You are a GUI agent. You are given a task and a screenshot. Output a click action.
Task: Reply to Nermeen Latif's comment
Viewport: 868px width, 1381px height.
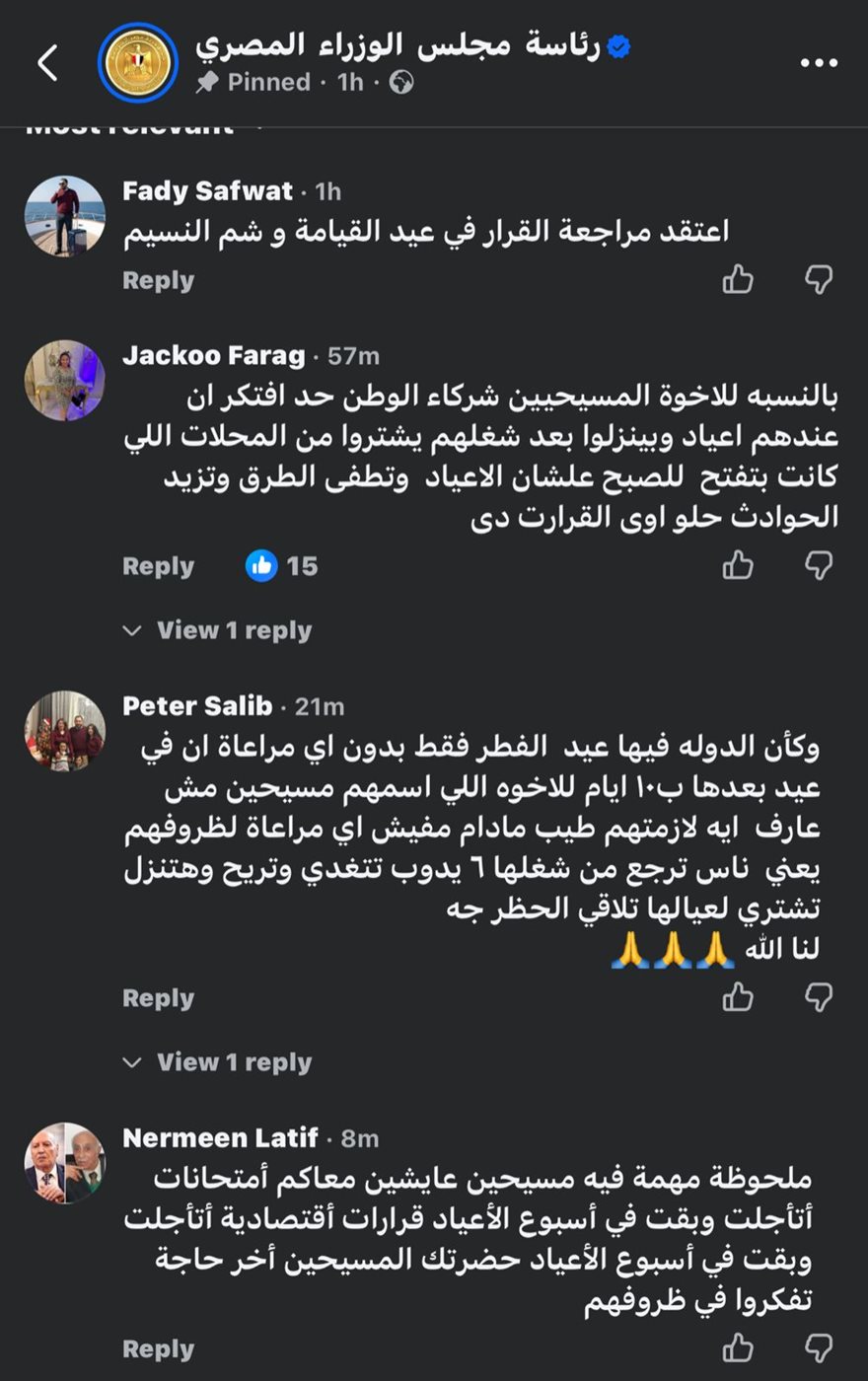[x=158, y=1348]
